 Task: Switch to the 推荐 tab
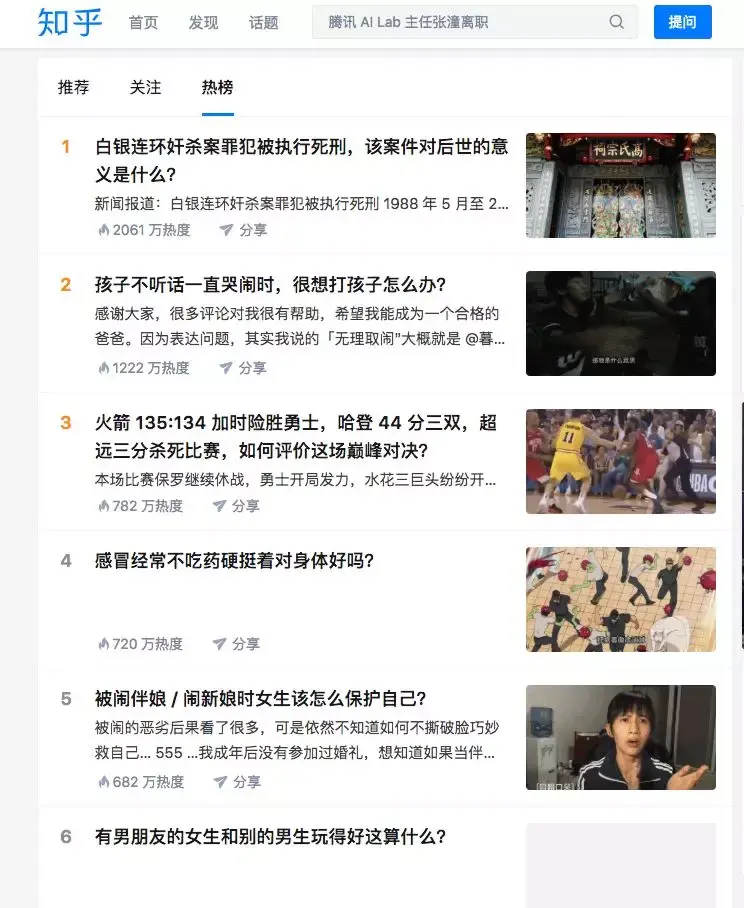click(x=74, y=88)
